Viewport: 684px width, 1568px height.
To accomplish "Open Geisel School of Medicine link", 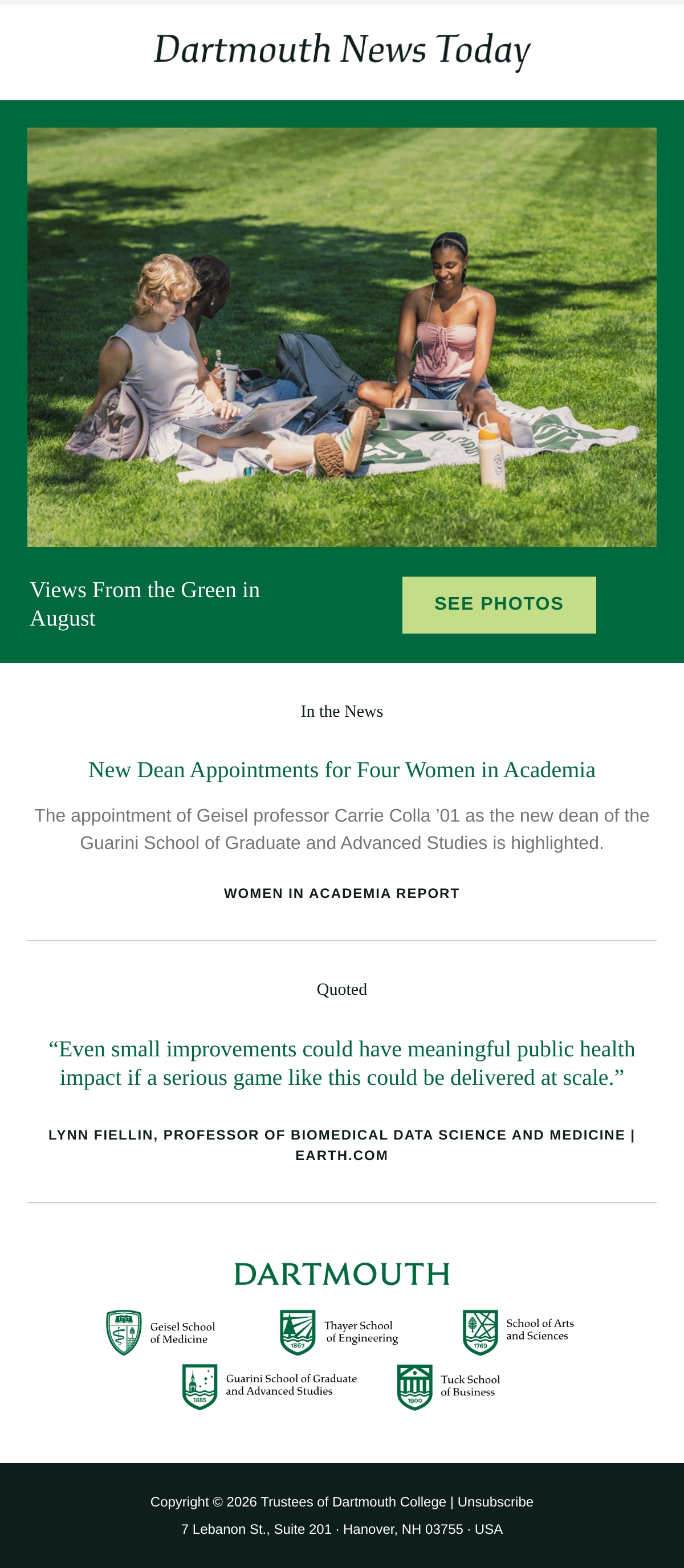I will tap(161, 1333).
